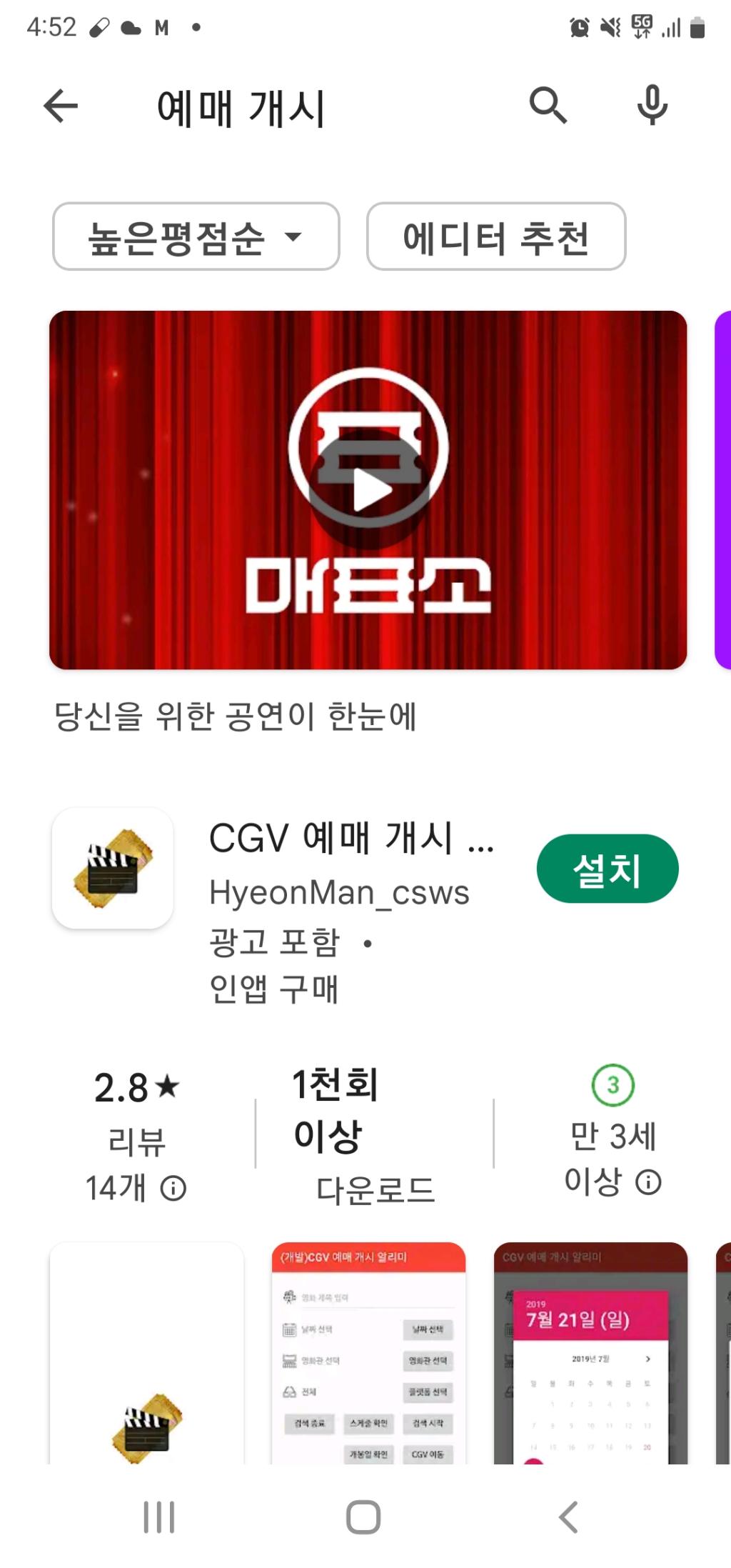Image resolution: width=731 pixels, height=1568 pixels.
Task: Open the CGV app icon thumbnail
Action: (x=111, y=868)
